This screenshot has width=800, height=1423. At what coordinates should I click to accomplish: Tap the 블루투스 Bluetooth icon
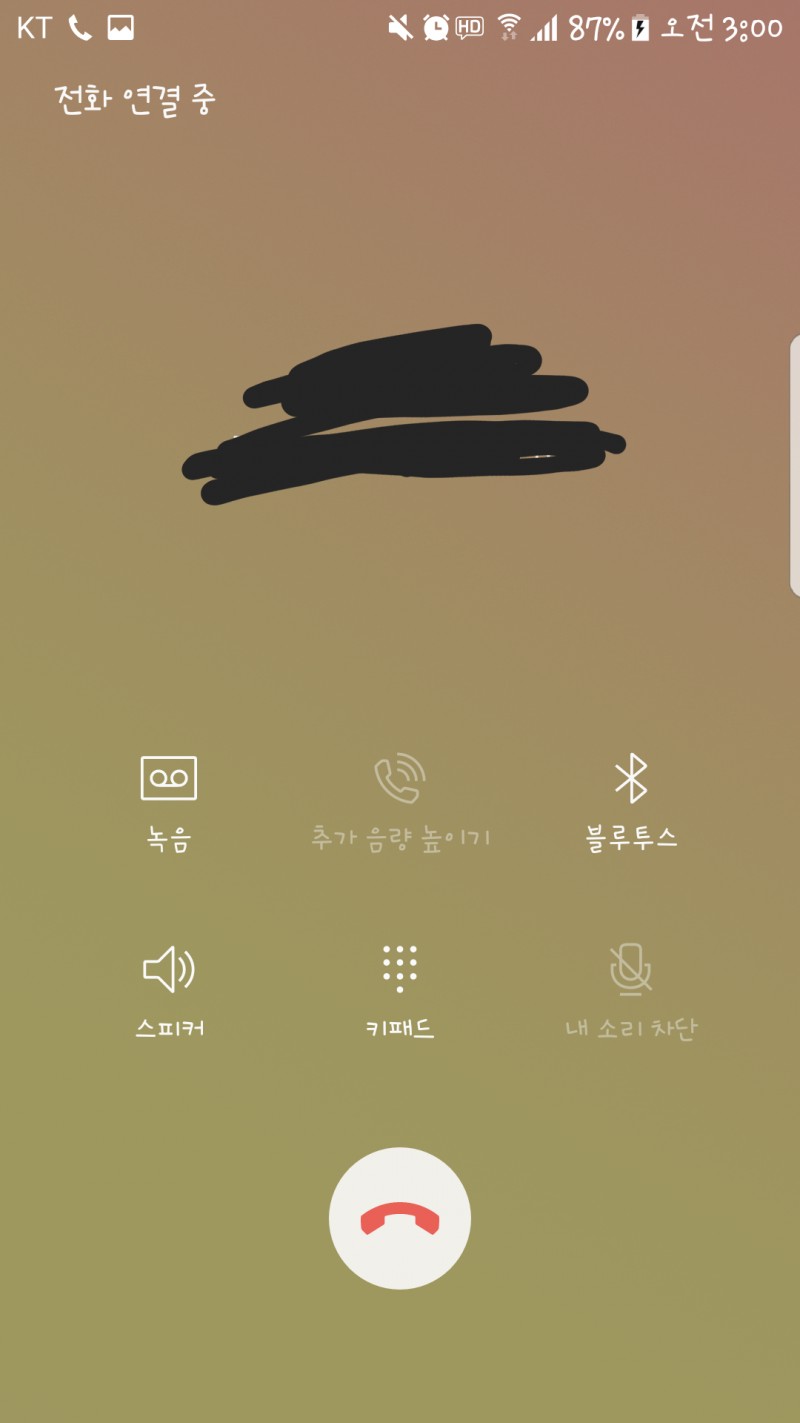coord(632,778)
